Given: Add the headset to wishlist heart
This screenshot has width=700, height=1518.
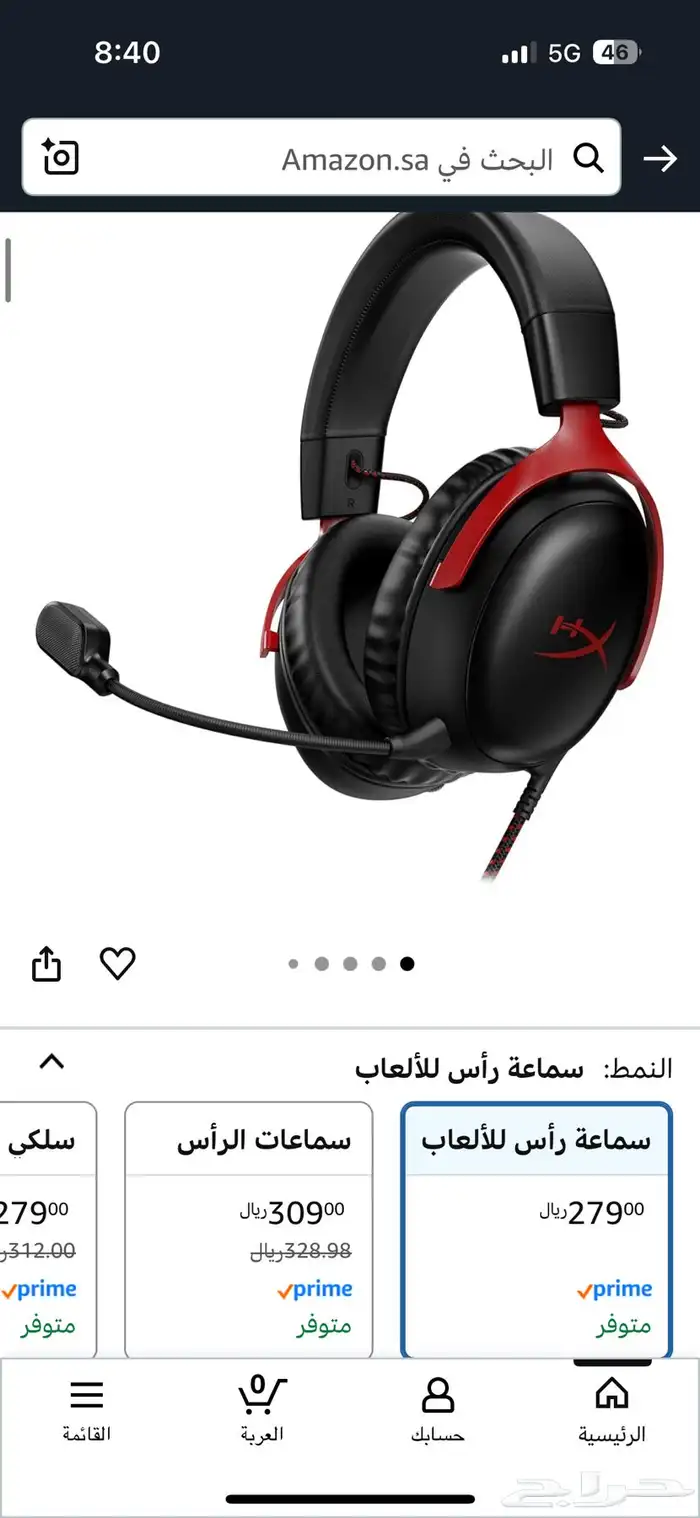Looking at the screenshot, I should tap(117, 963).
